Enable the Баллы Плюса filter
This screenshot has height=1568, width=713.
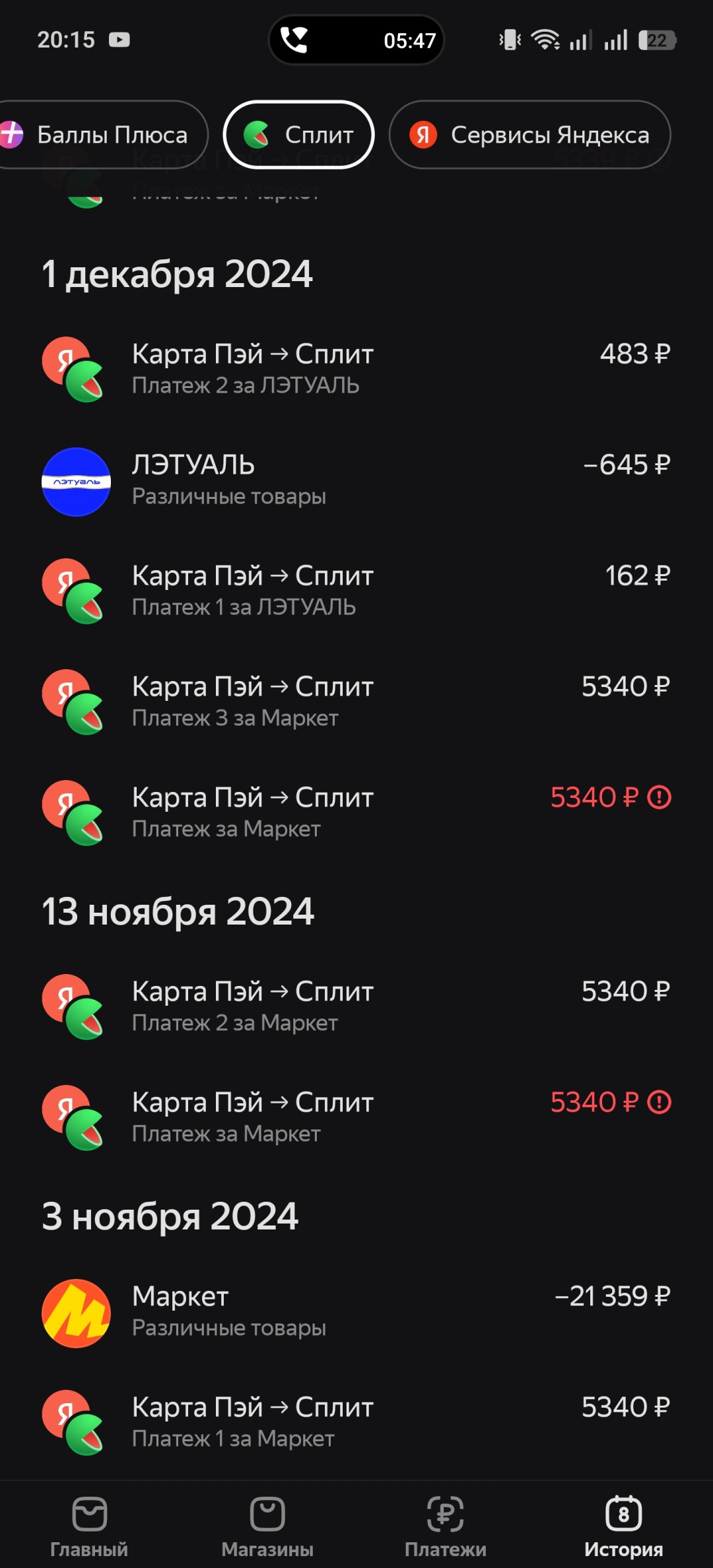point(103,135)
